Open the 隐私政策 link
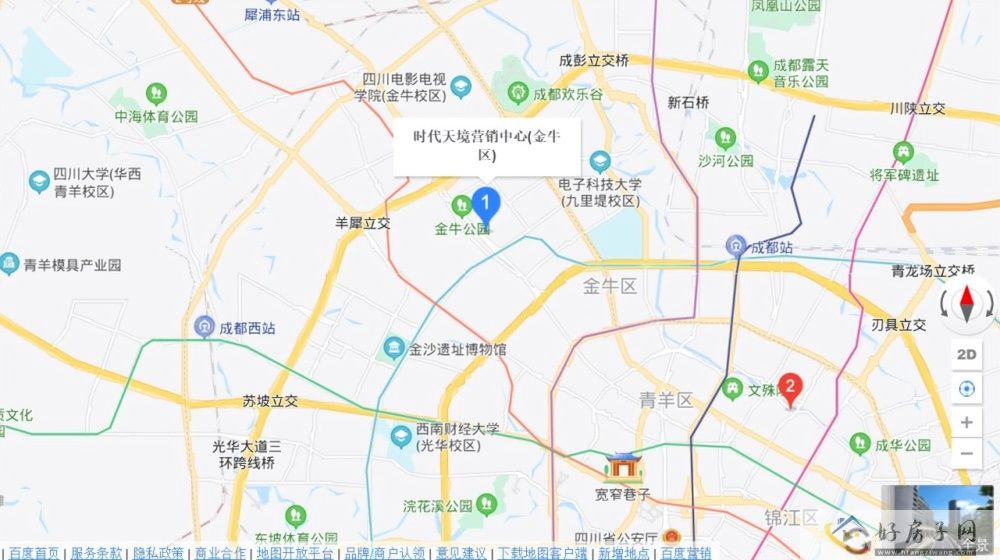This screenshot has width=1000, height=560. tap(158, 553)
